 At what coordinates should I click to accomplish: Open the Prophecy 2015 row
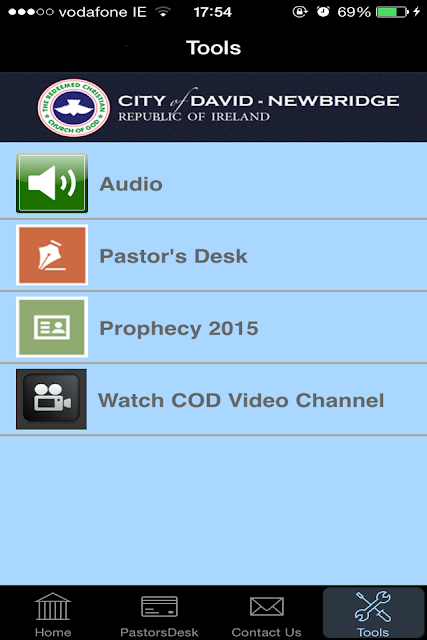(214, 327)
